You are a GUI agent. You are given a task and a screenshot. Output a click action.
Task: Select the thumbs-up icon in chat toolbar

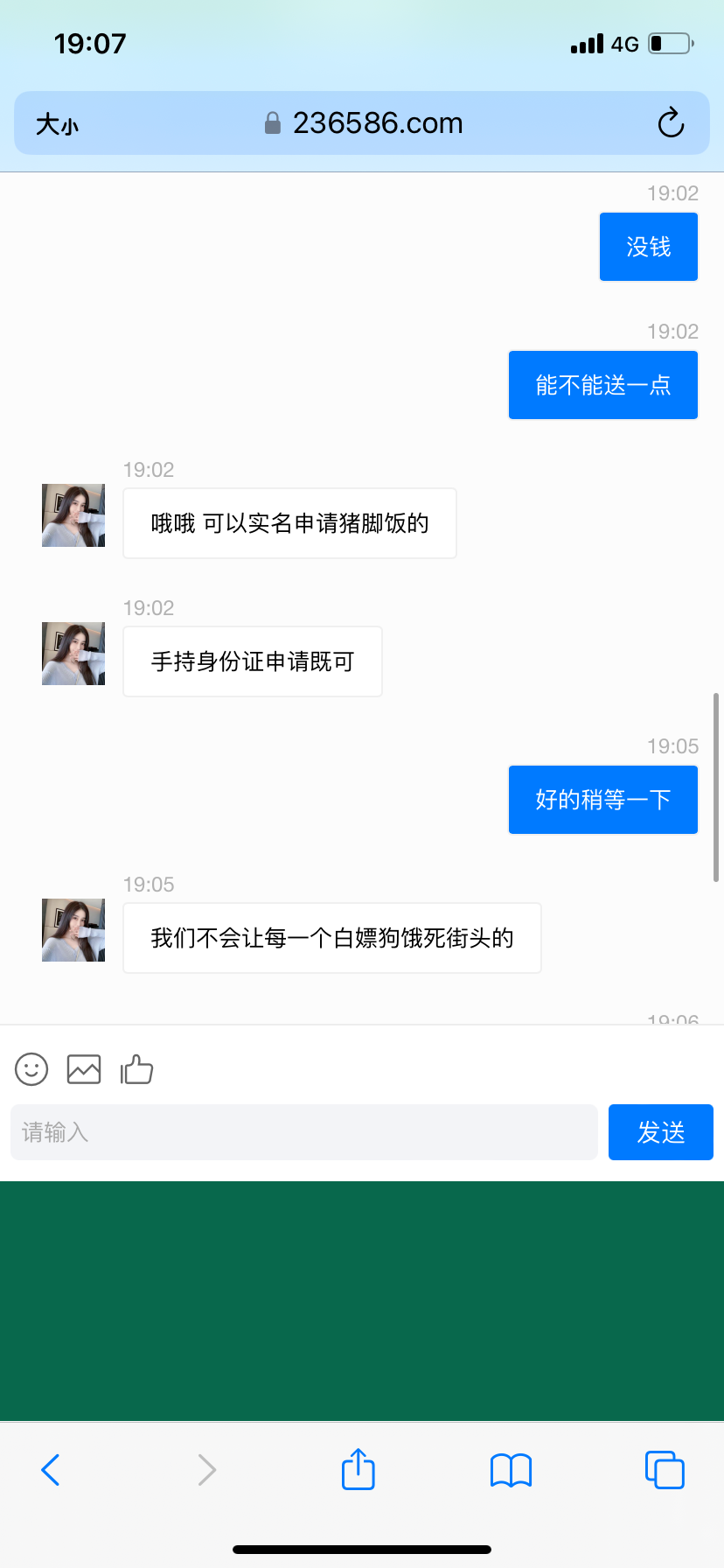pos(136,1069)
